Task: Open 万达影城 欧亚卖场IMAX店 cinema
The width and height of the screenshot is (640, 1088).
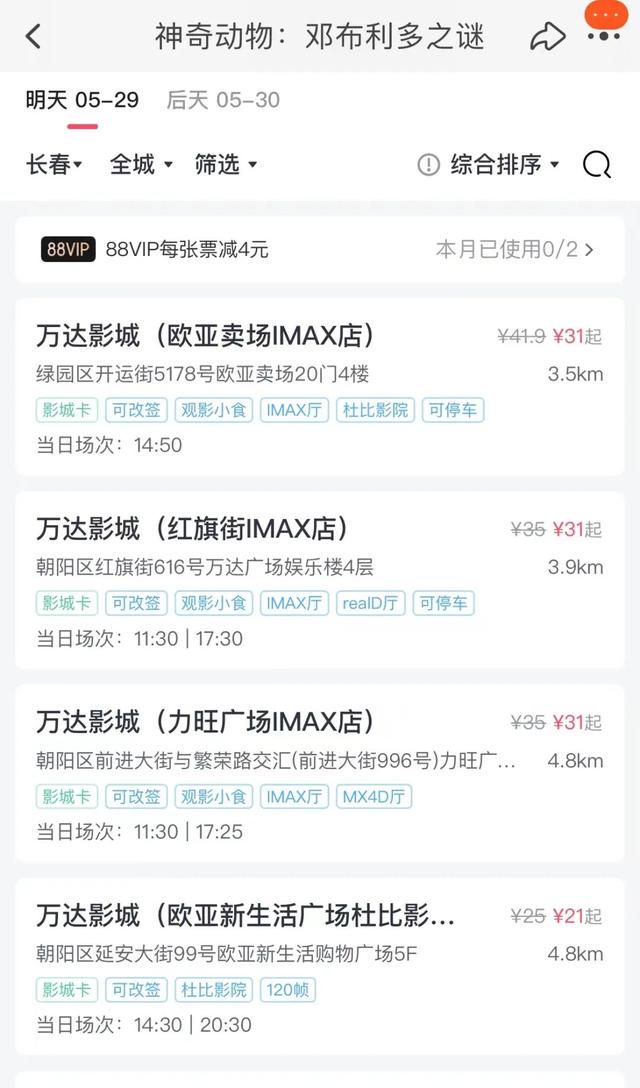Action: [319, 387]
